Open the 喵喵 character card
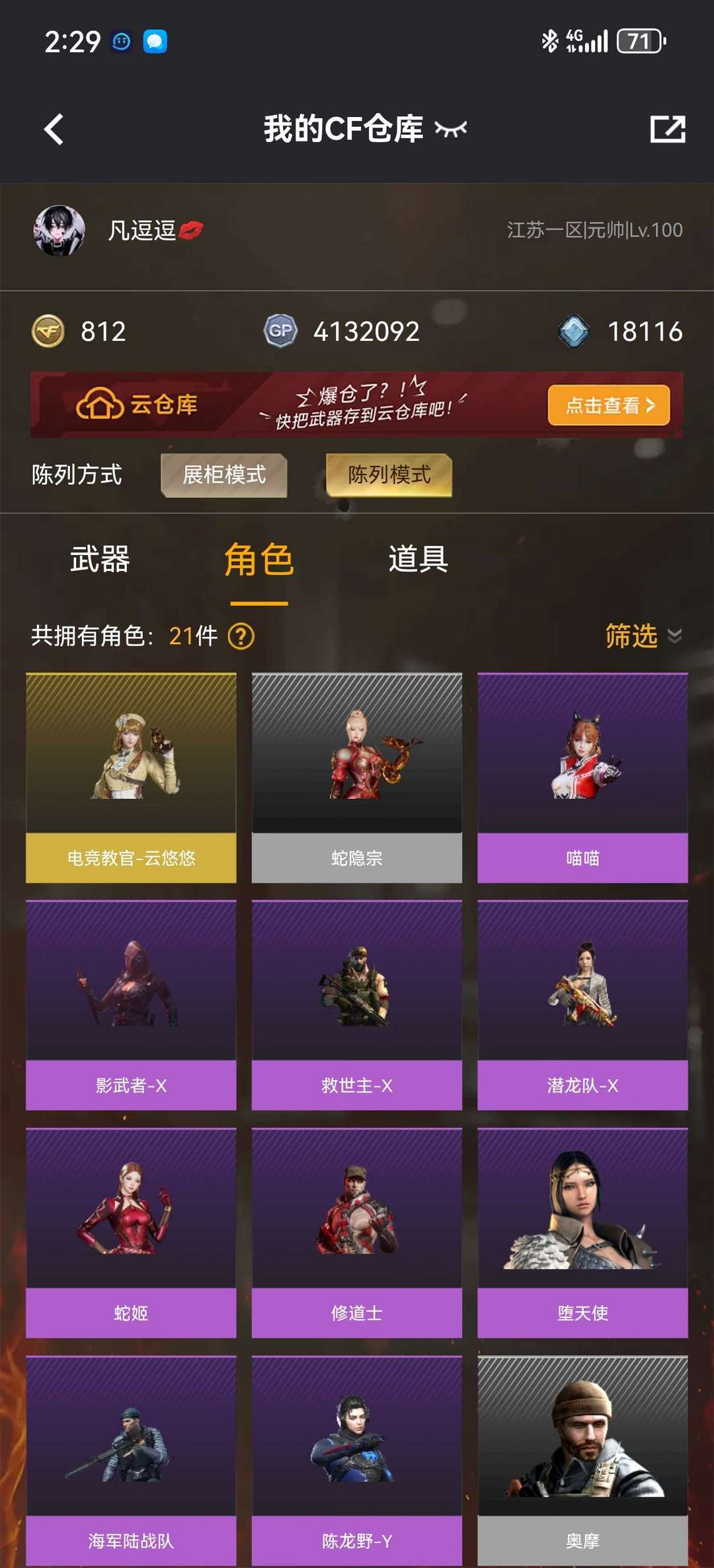This screenshot has width=714, height=1568. 582,778
